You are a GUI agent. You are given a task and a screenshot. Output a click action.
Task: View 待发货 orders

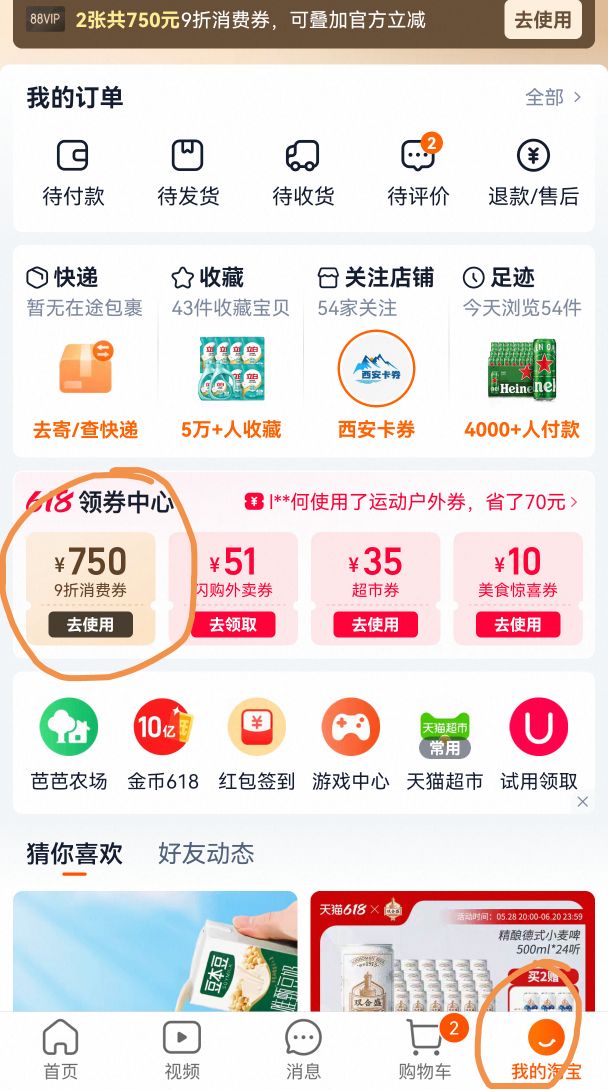[188, 173]
